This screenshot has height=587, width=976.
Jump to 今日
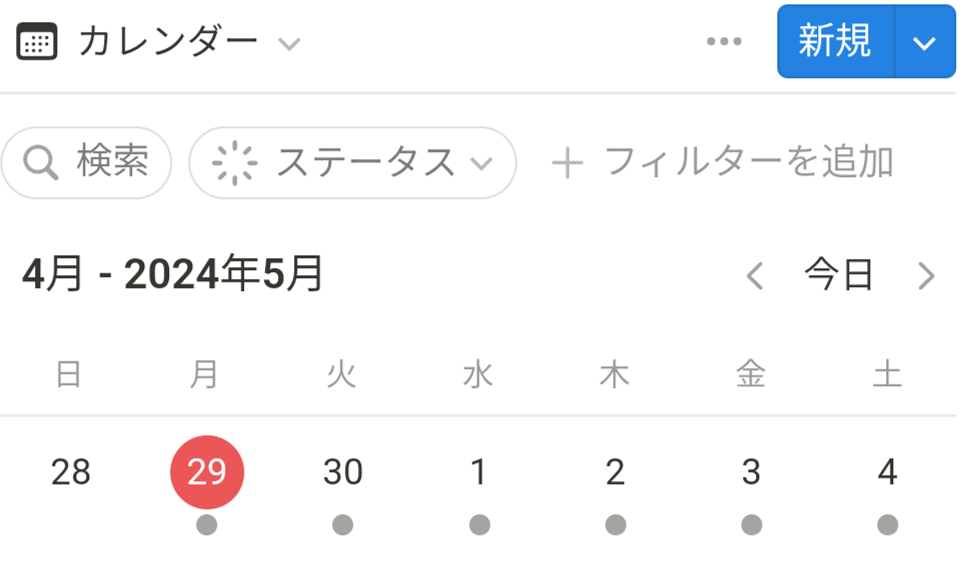(x=839, y=275)
